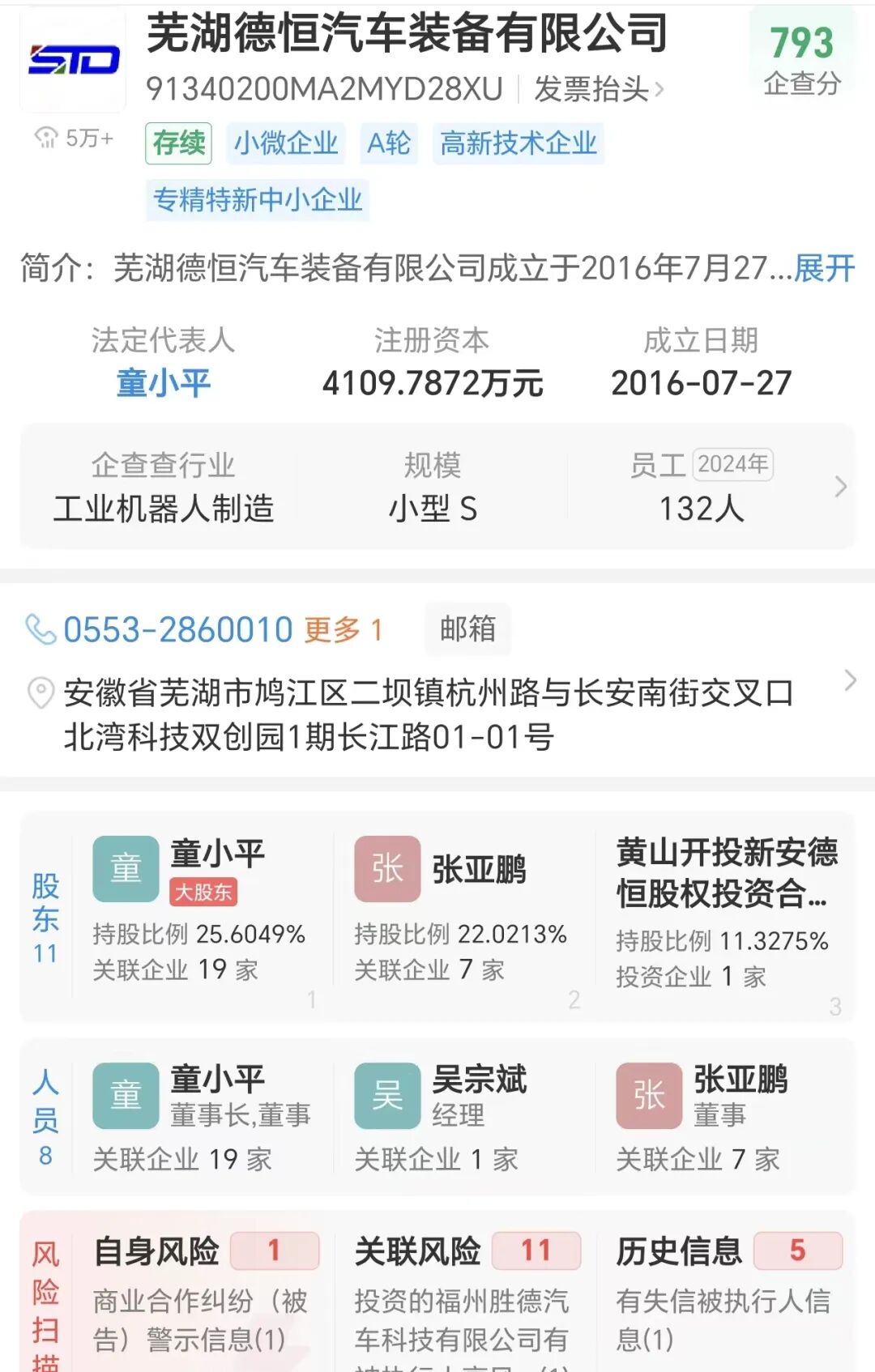Click the 邮箱 button

(467, 628)
